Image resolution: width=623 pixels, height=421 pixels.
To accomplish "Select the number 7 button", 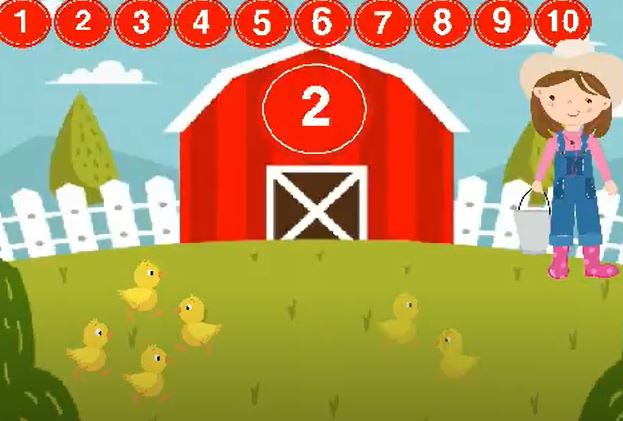I will pyautogui.click(x=382, y=21).
